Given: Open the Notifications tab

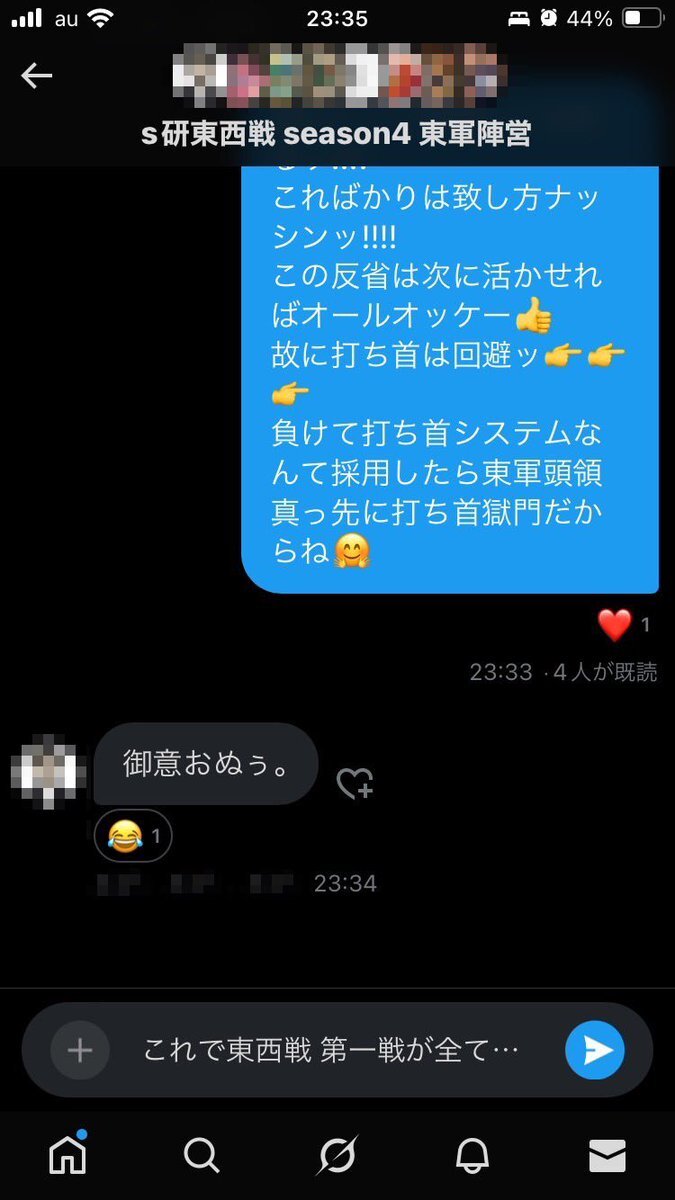Looking at the screenshot, I should click(472, 1156).
